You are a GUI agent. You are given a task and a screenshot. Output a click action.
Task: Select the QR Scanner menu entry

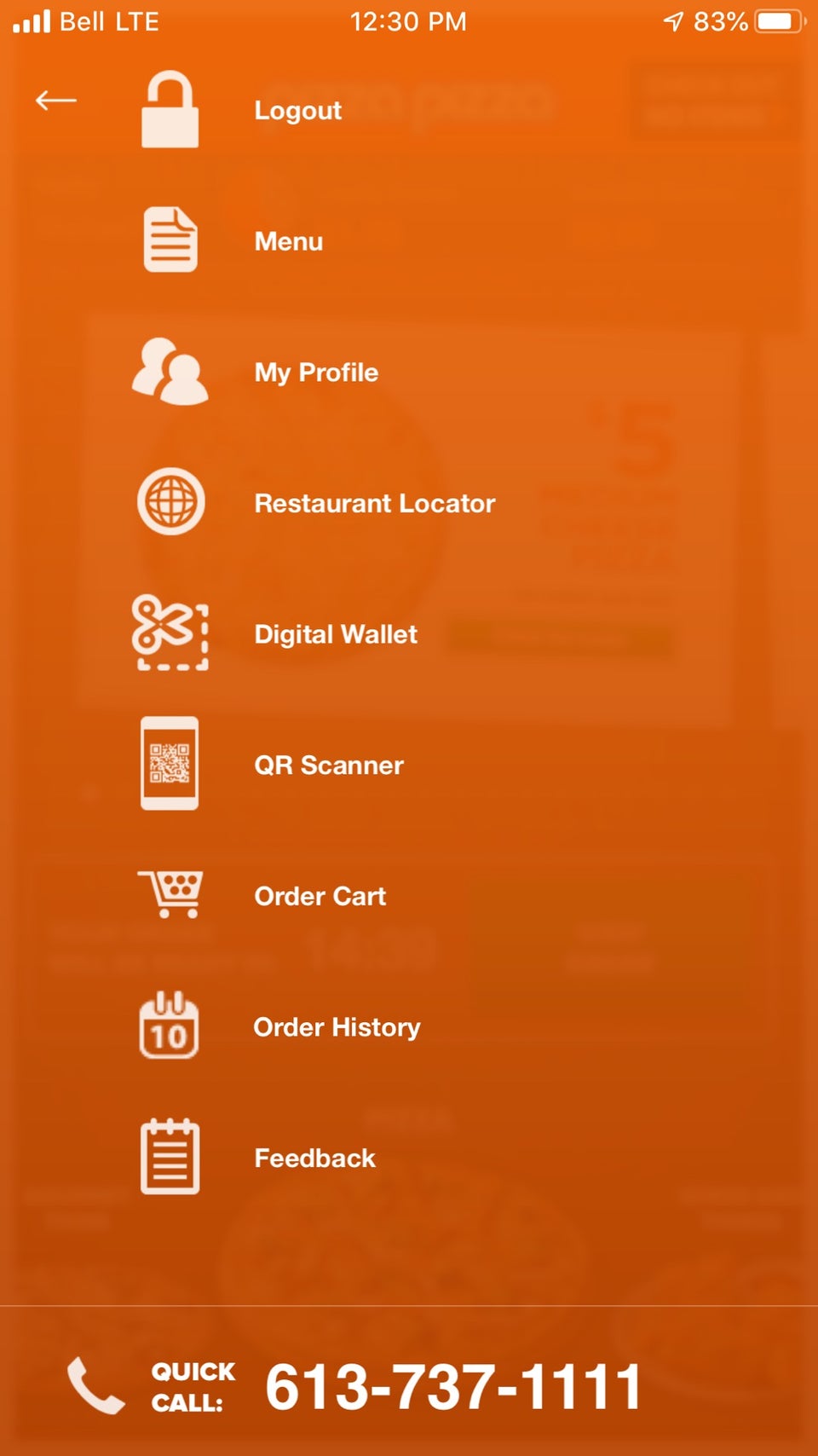[x=328, y=766]
